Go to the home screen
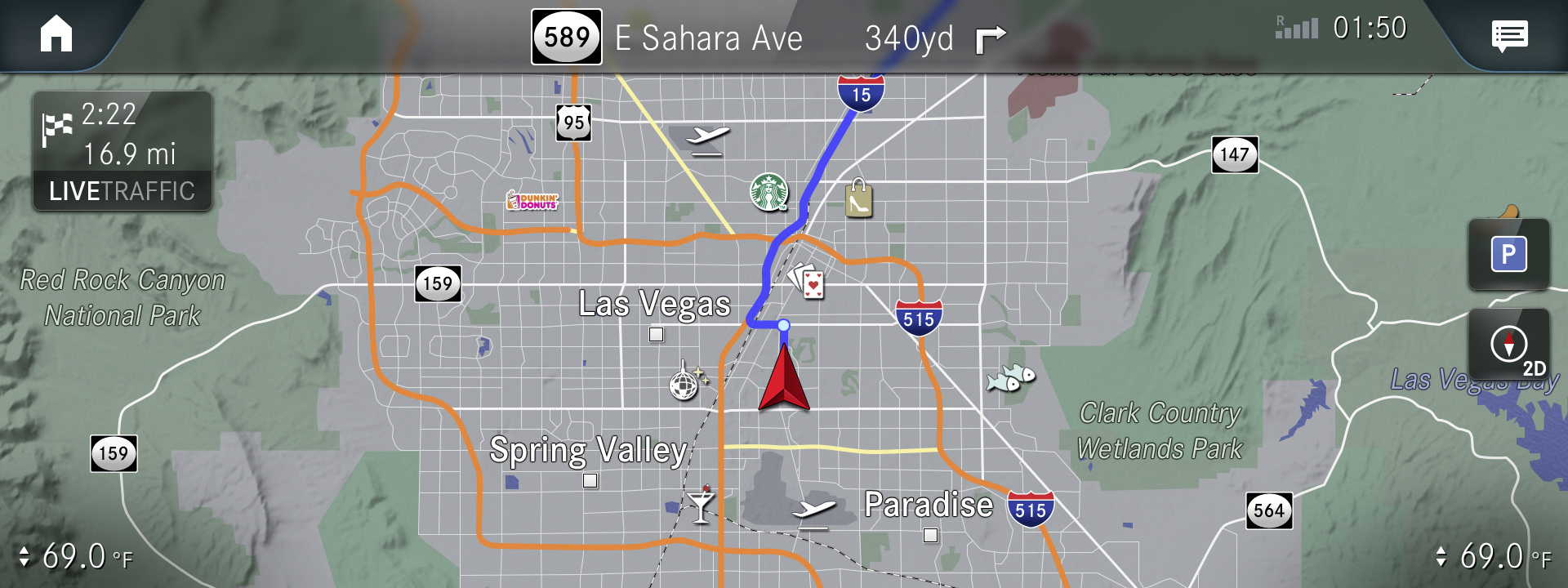 (56, 34)
